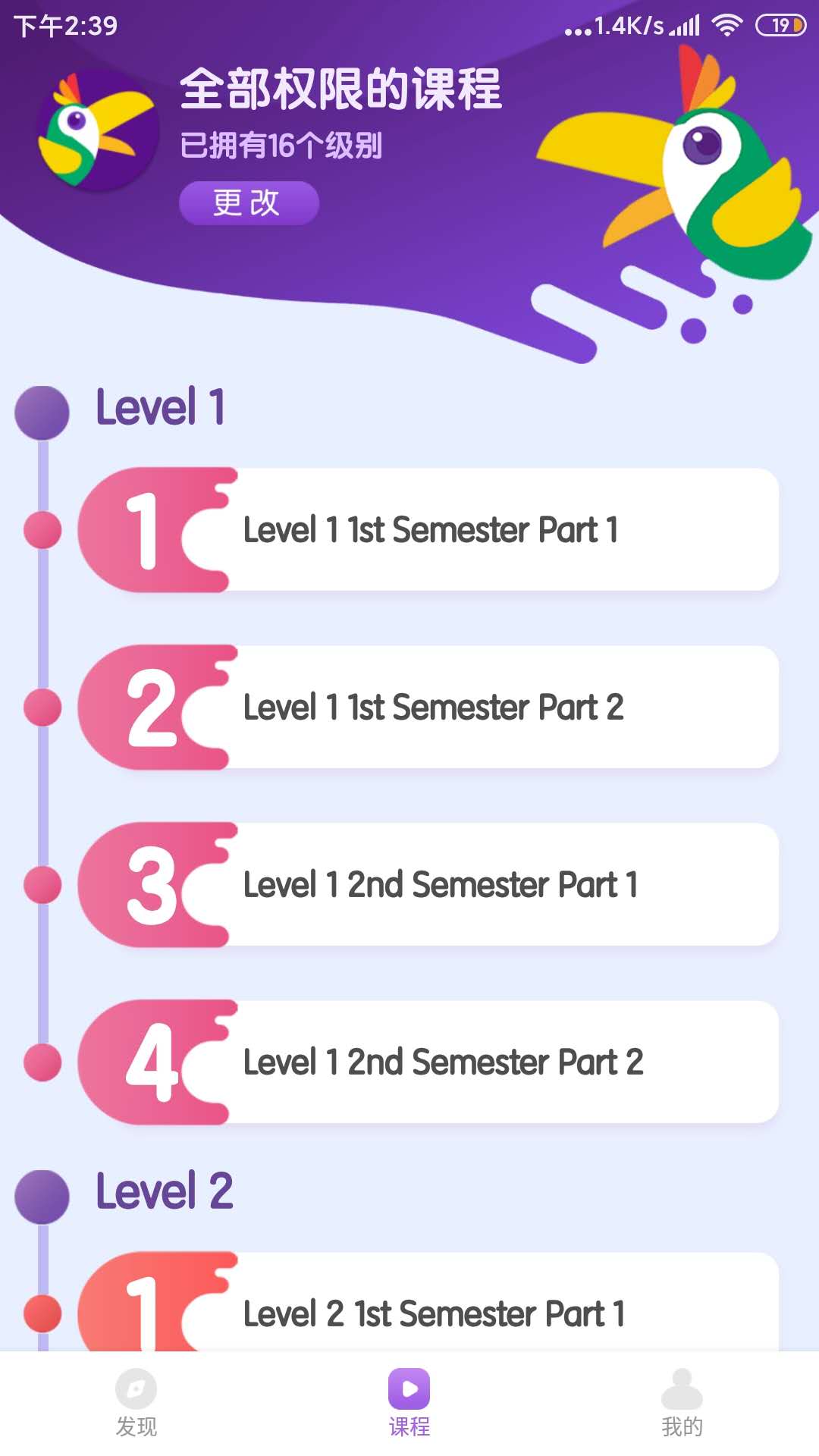This screenshot has height=1456, width=819.
Task: Tap the 更改 button to change levels
Action: 249,203
